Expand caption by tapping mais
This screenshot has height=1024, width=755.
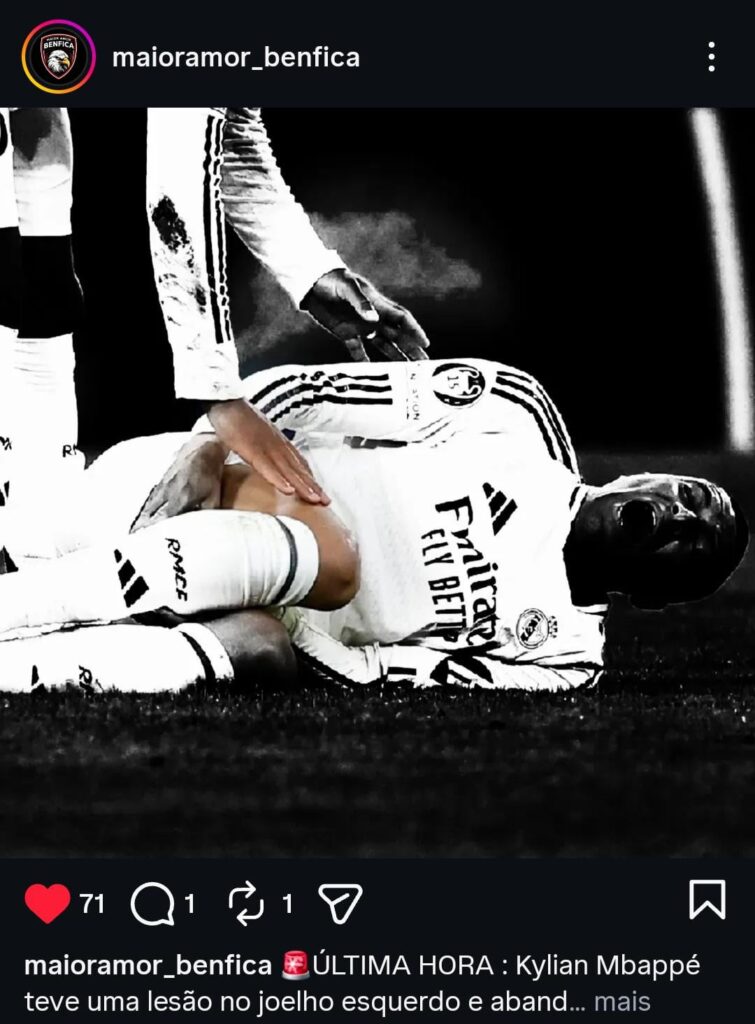pos(622,1001)
